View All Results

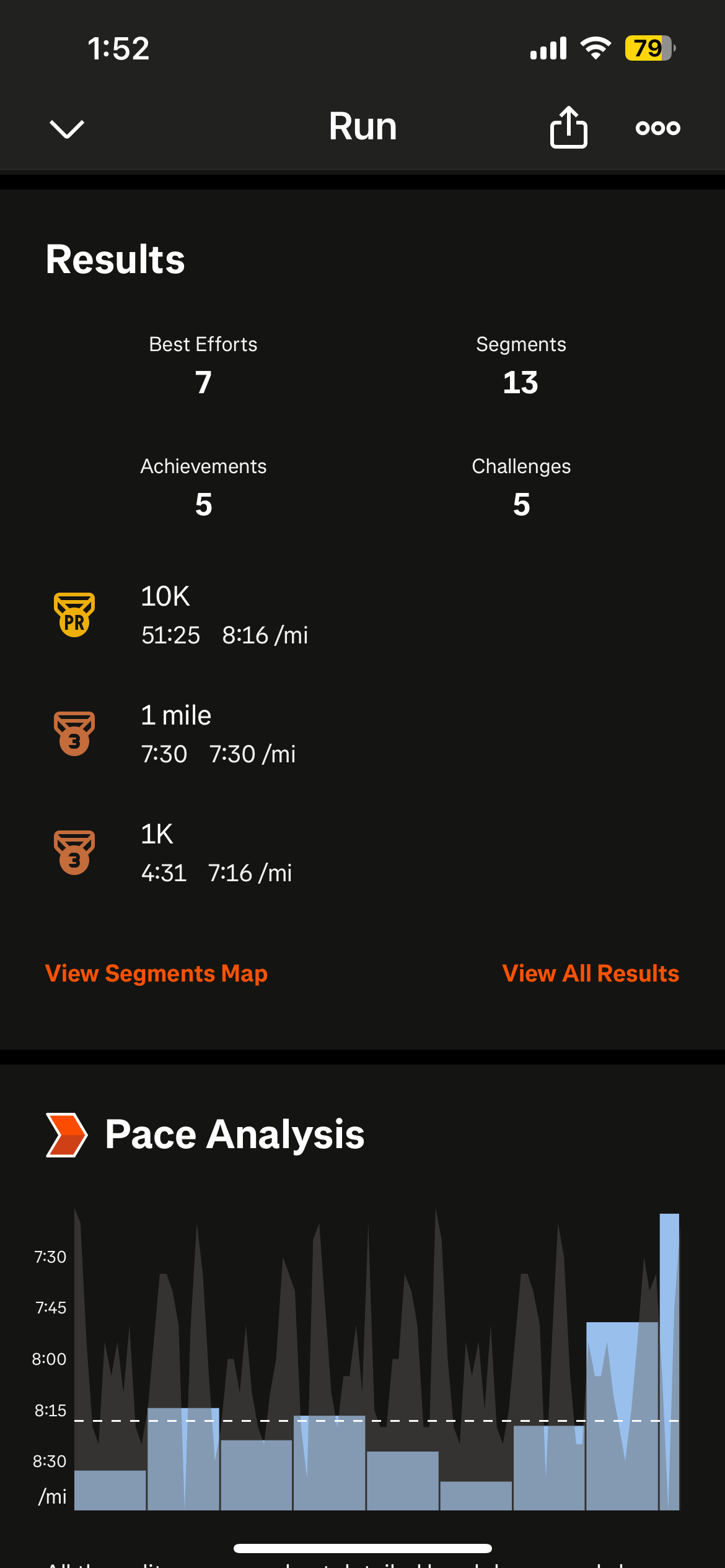click(591, 973)
